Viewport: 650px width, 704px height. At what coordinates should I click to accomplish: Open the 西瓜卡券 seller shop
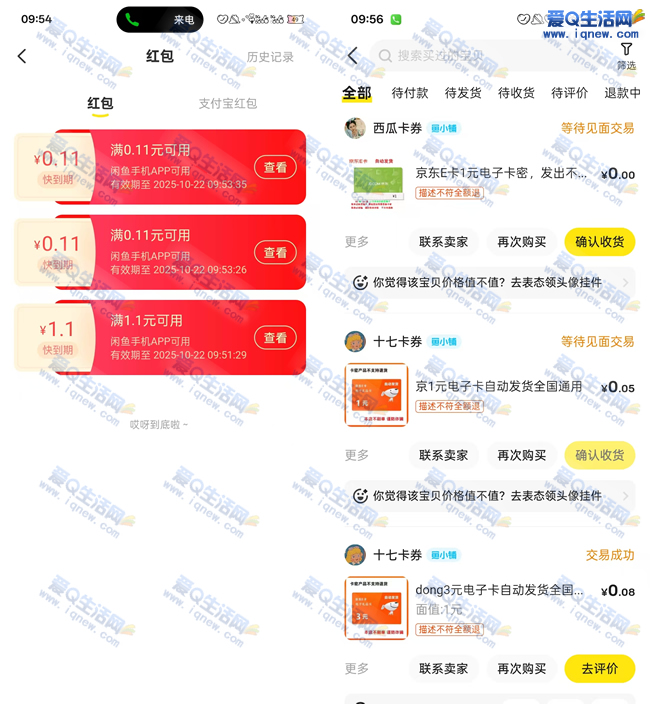[397, 128]
